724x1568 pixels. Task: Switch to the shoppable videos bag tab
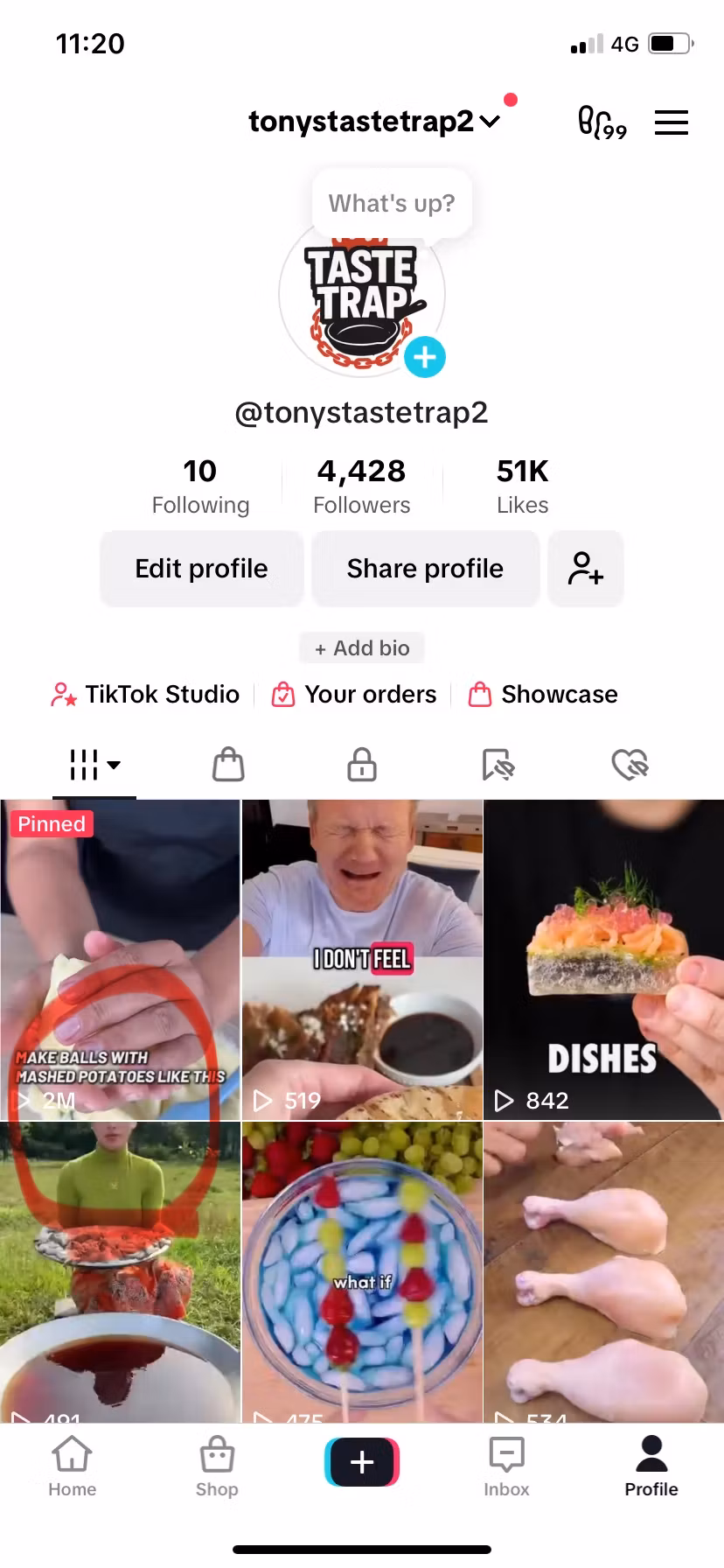pyautogui.click(x=227, y=764)
